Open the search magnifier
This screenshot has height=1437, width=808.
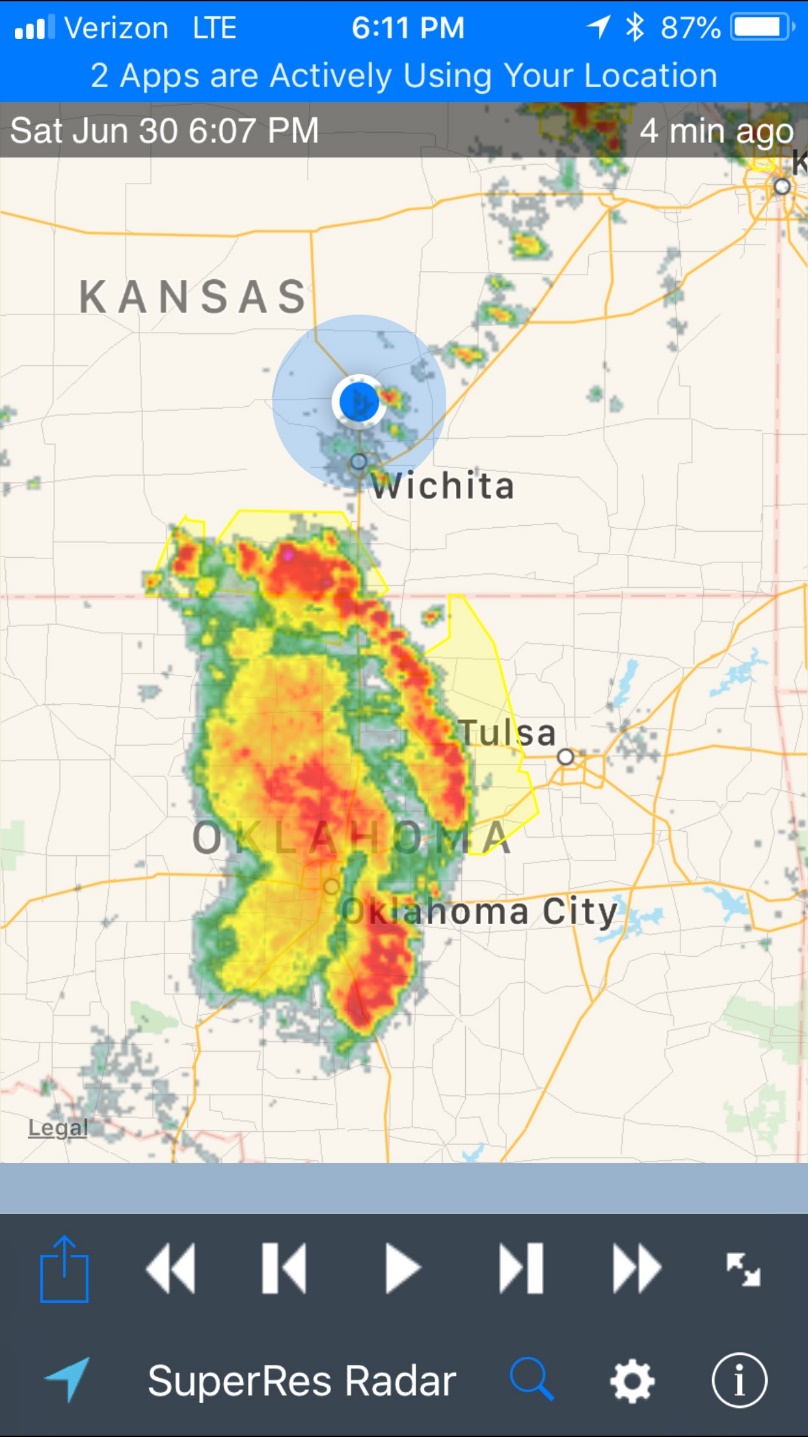(531, 1380)
